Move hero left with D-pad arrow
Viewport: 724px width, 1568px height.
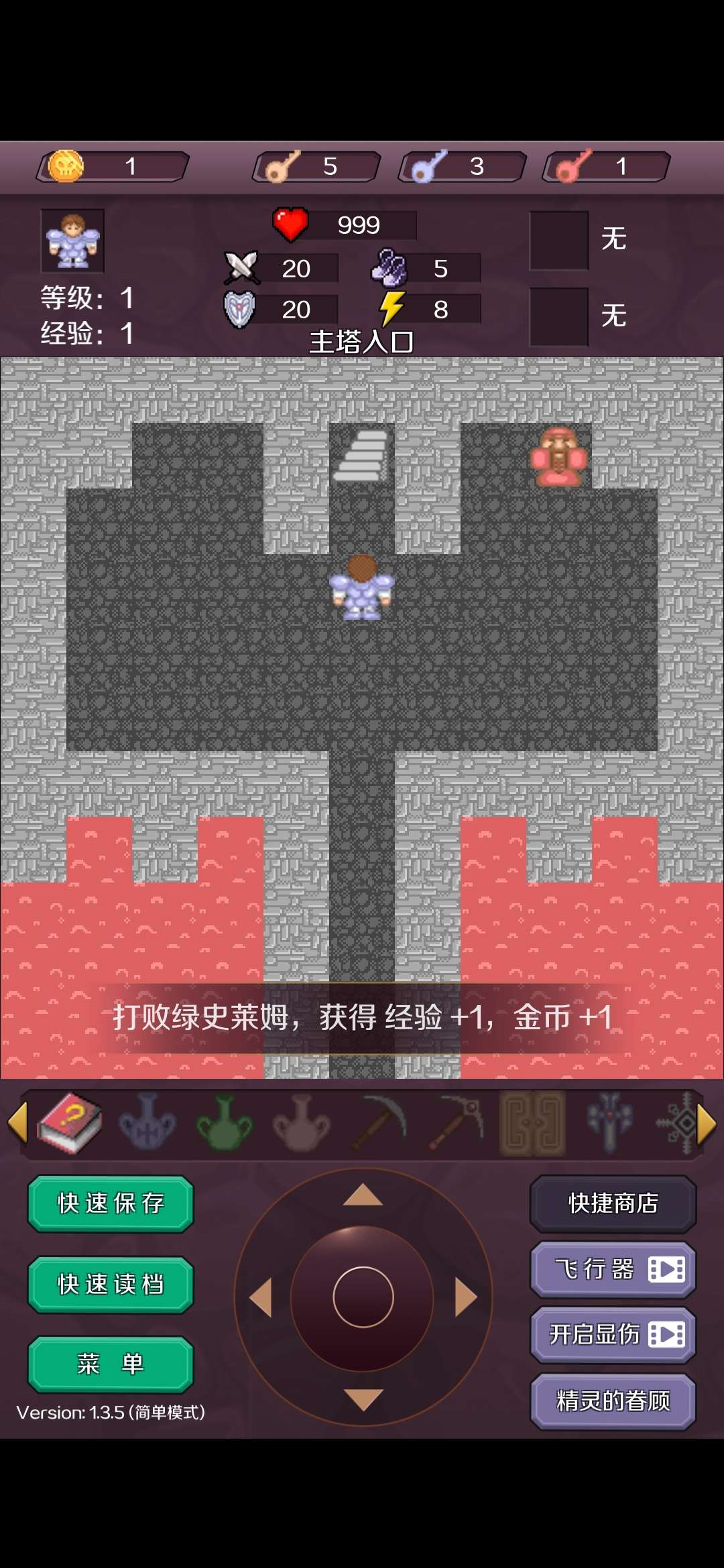tap(261, 1297)
